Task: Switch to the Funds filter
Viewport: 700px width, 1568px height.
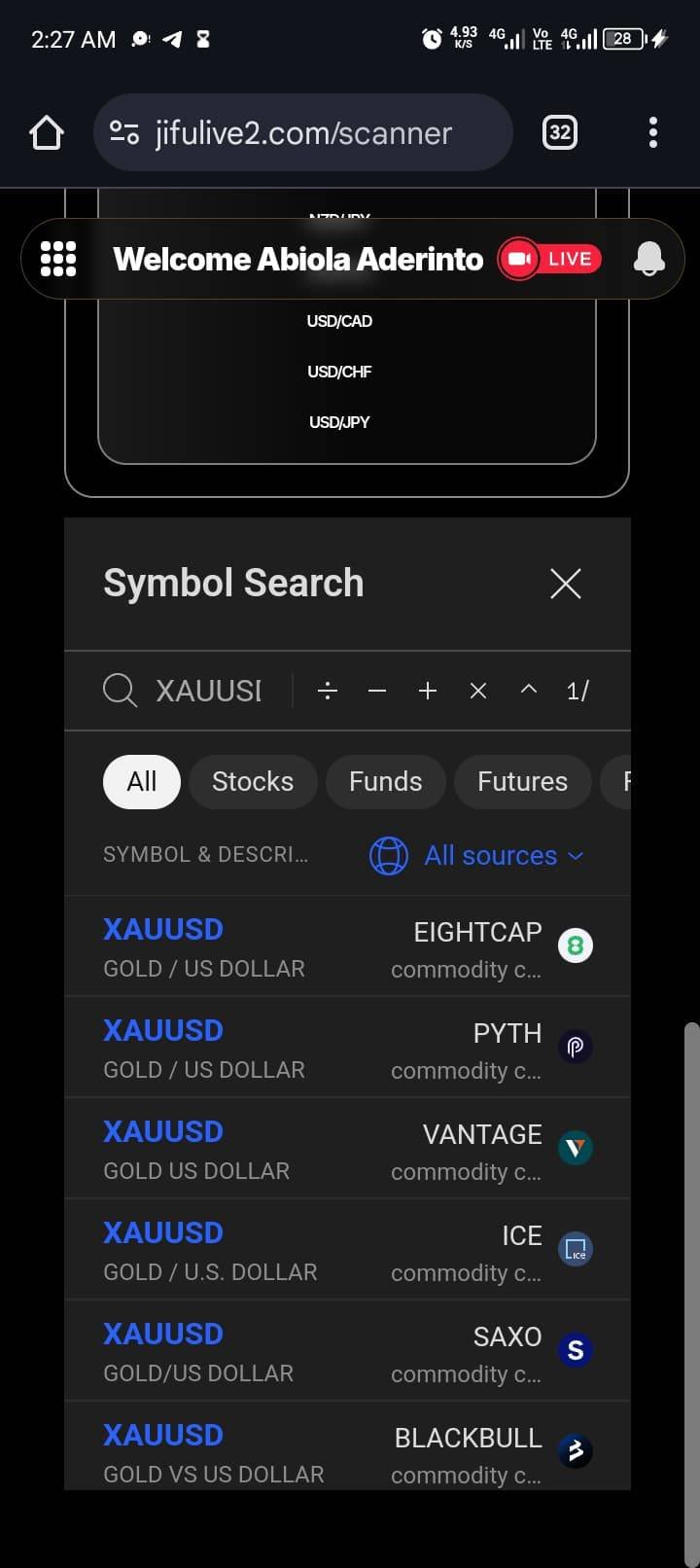Action: [385, 781]
